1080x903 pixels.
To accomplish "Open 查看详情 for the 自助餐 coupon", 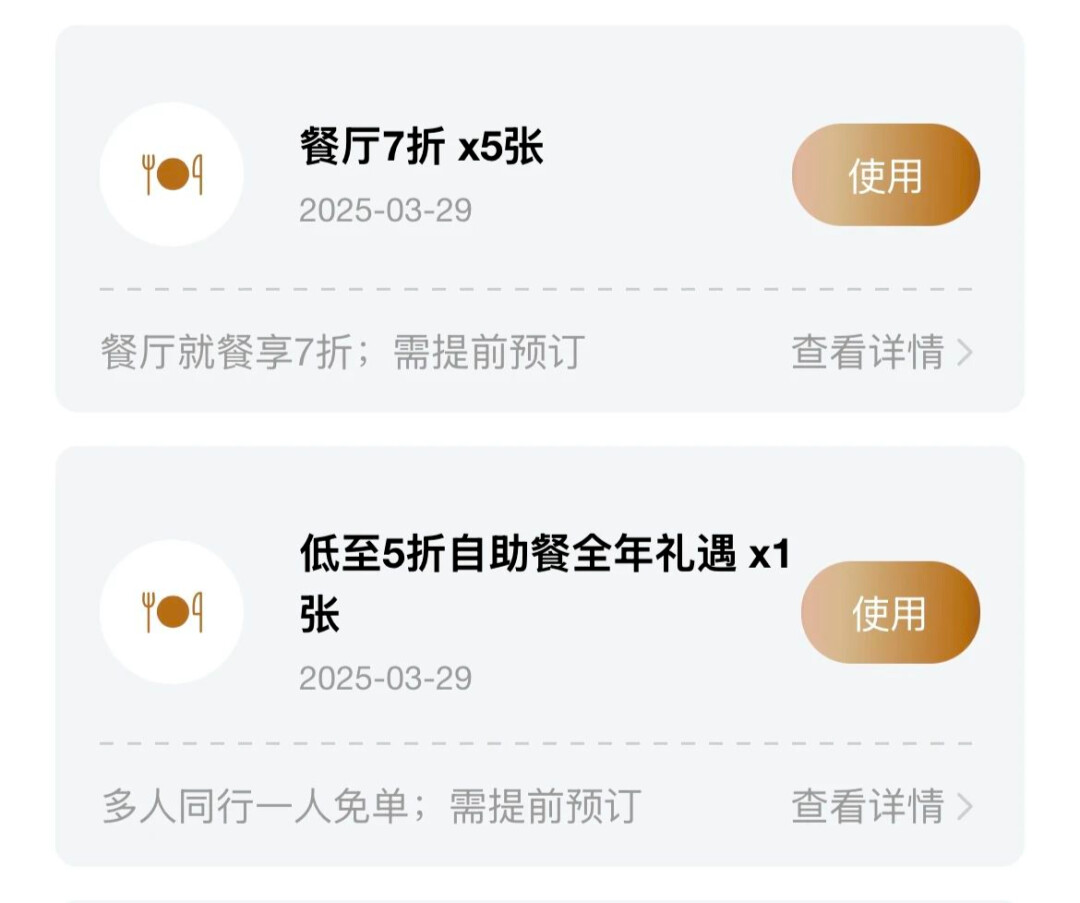I will click(880, 806).
